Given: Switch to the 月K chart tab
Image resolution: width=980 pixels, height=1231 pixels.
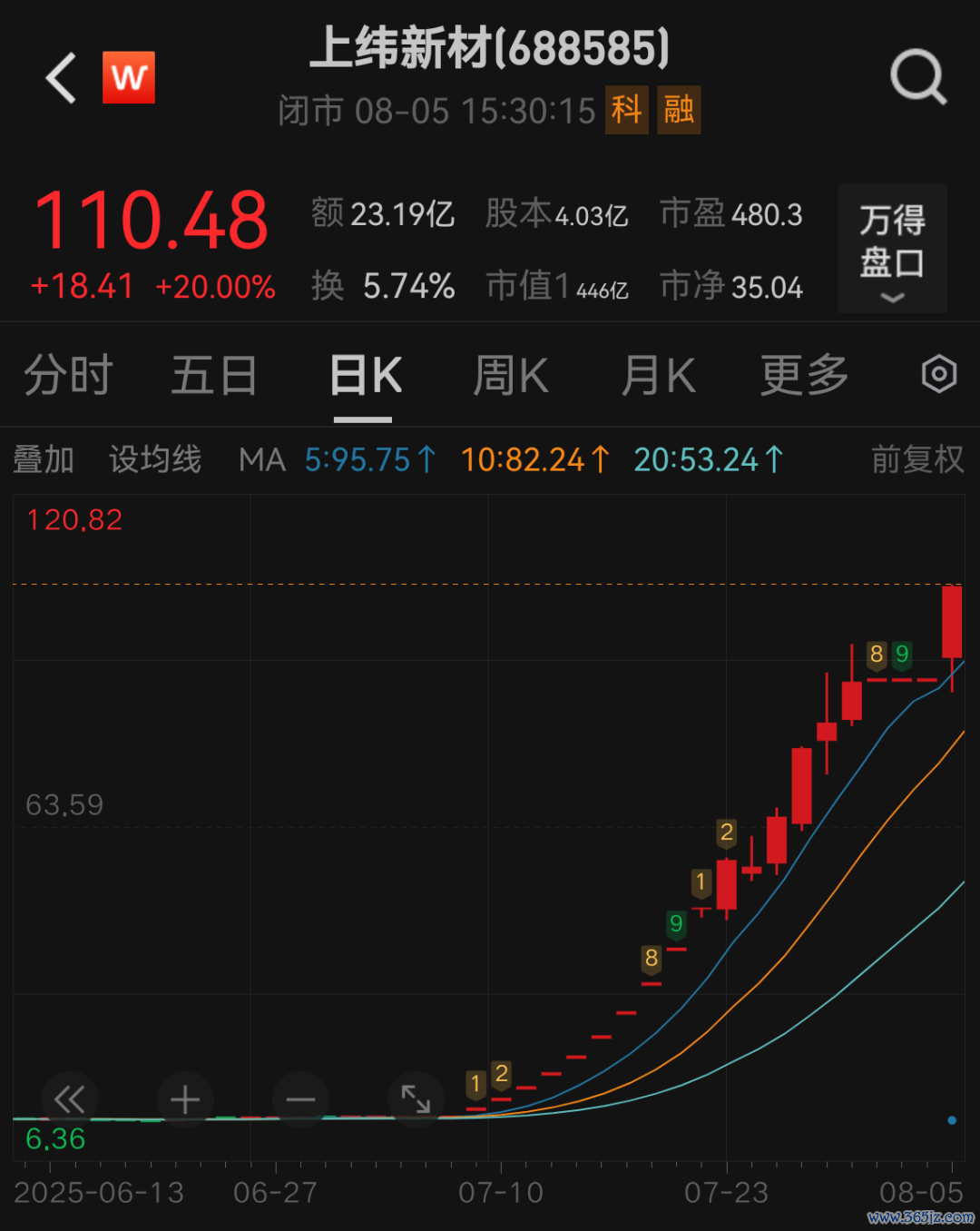Looking at the screenshot, I should [x=658, y=375].
